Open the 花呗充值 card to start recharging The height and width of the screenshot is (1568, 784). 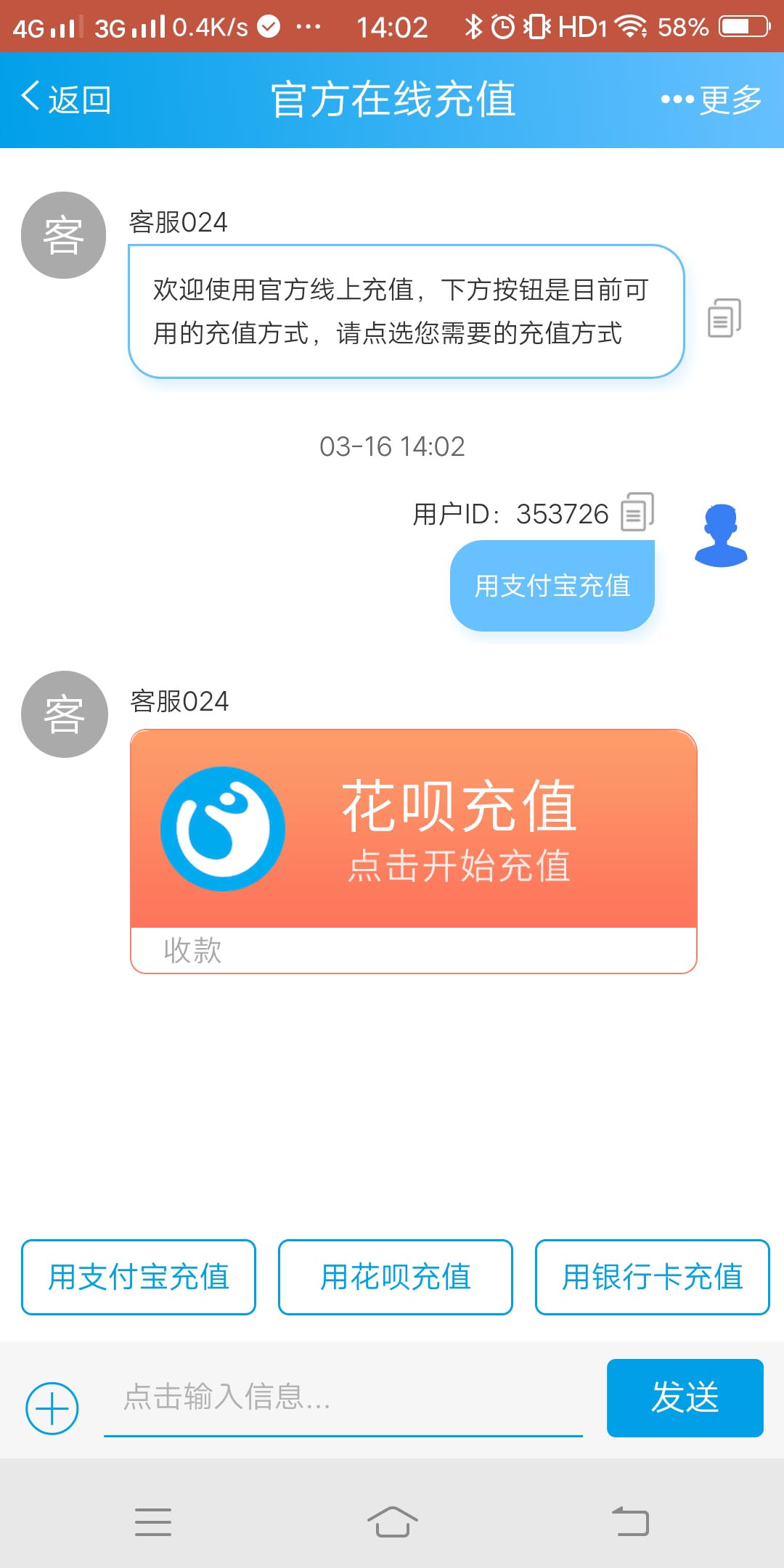click(x=413, y=829)
